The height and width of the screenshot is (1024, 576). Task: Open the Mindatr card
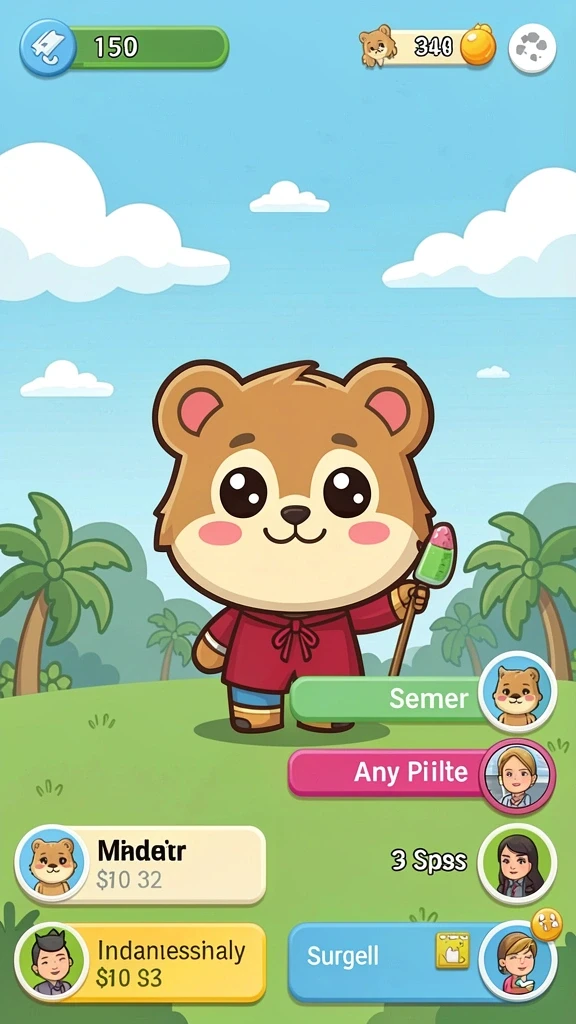tap(140, 866)
